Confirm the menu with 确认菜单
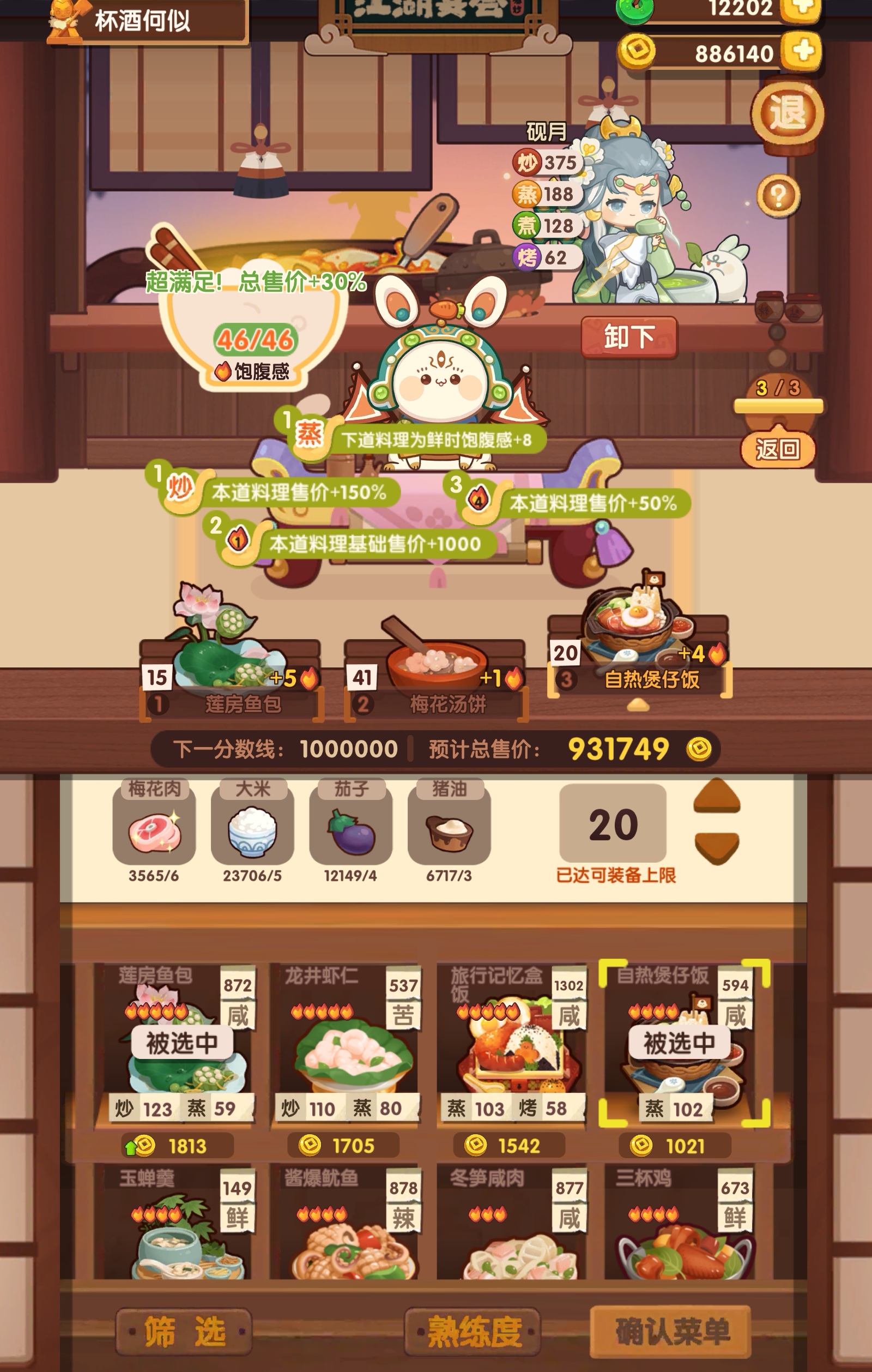The image size is (872, 1372). tap(671, 1332)
